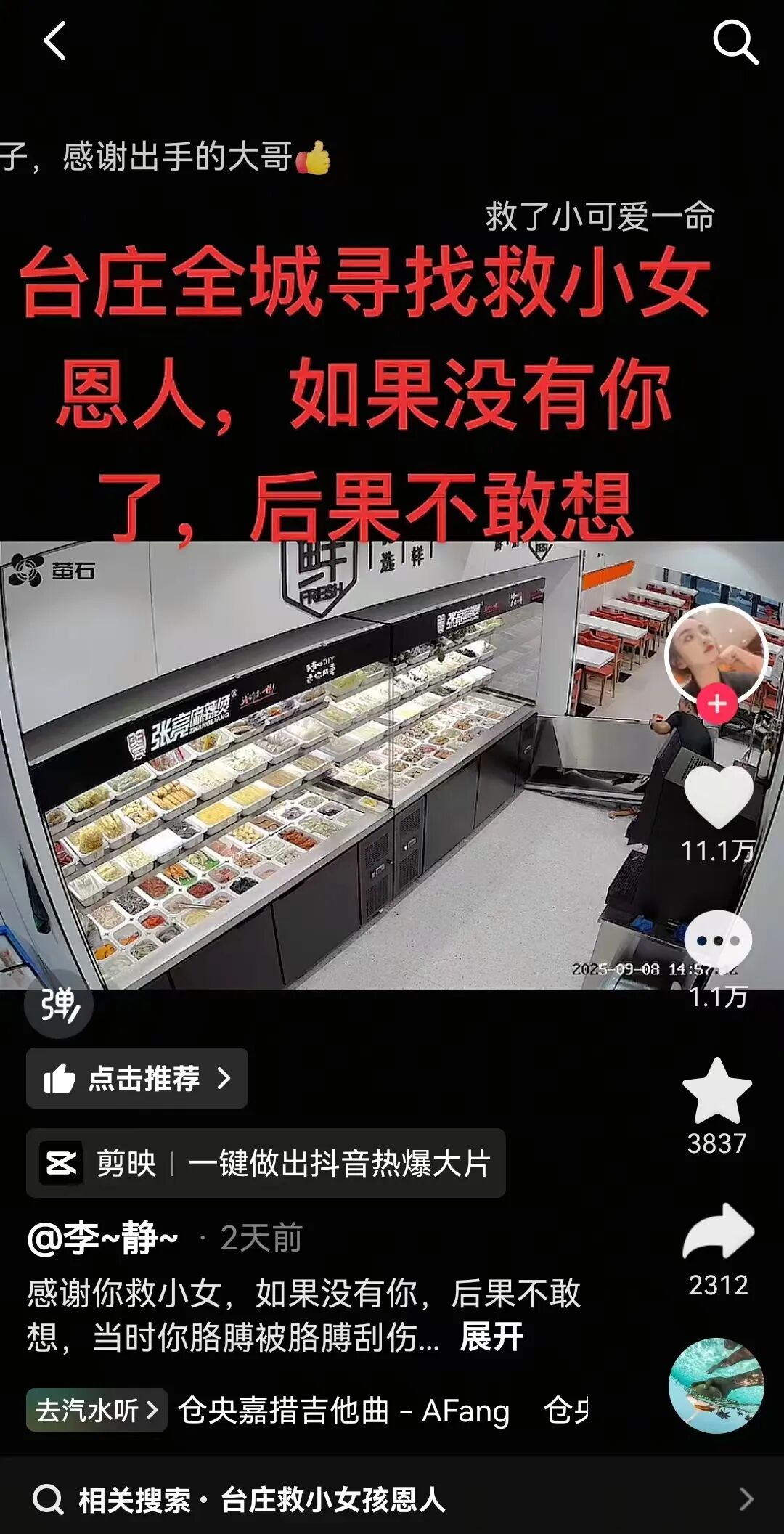Open search with the magnifier icon
Viewport: 784px width, 1534px height.
(735, 42)
